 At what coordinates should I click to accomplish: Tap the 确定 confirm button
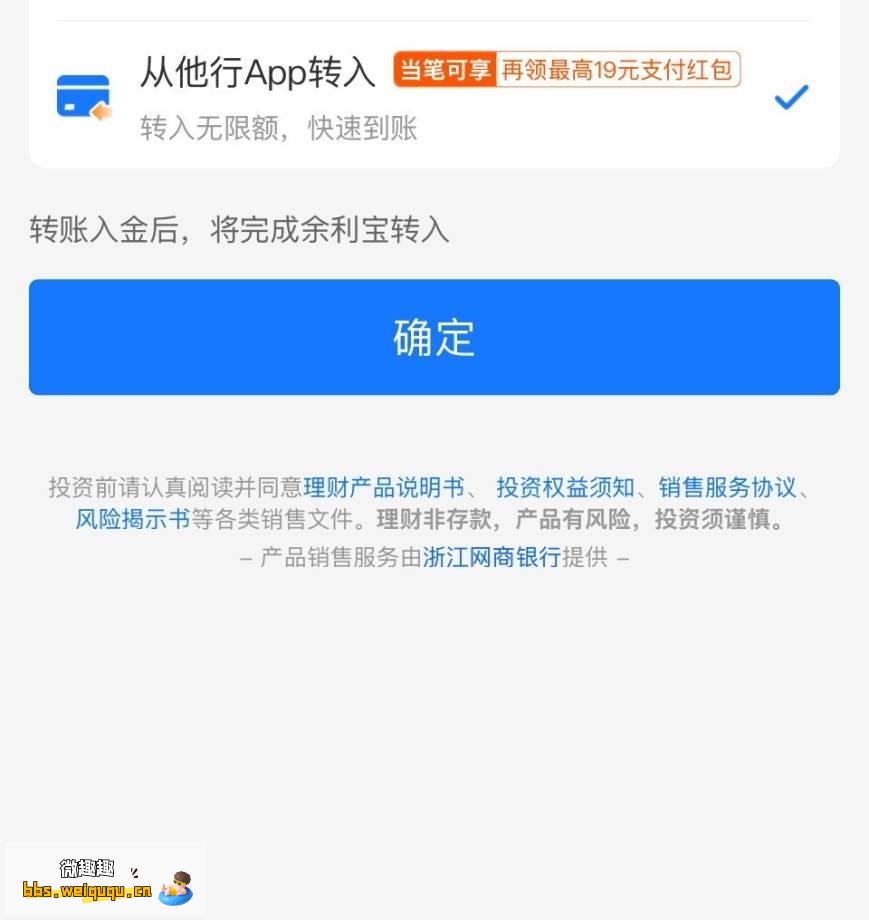coord(434,337)
